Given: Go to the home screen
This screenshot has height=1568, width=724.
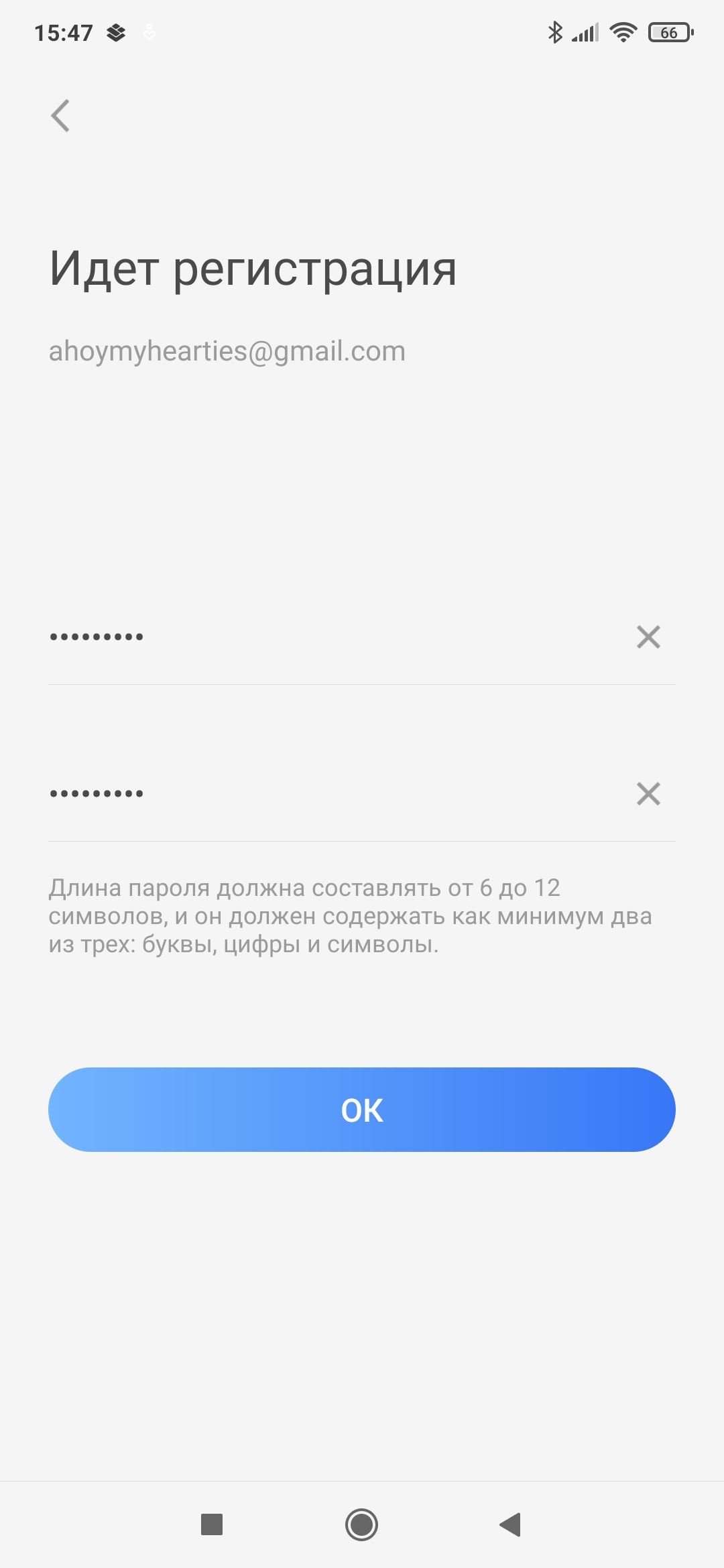Looking at the screenshot, I should [362, 1525].
